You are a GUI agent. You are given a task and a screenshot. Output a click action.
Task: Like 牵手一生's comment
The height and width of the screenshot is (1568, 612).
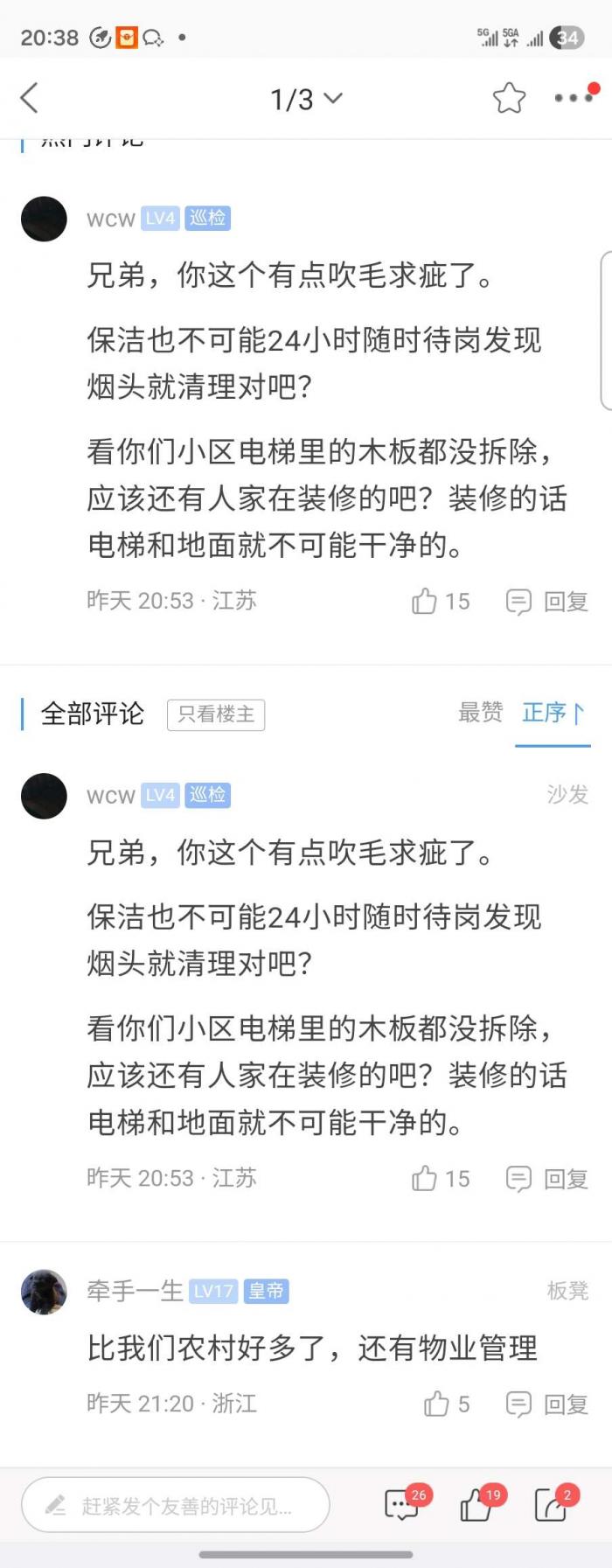446,1404
